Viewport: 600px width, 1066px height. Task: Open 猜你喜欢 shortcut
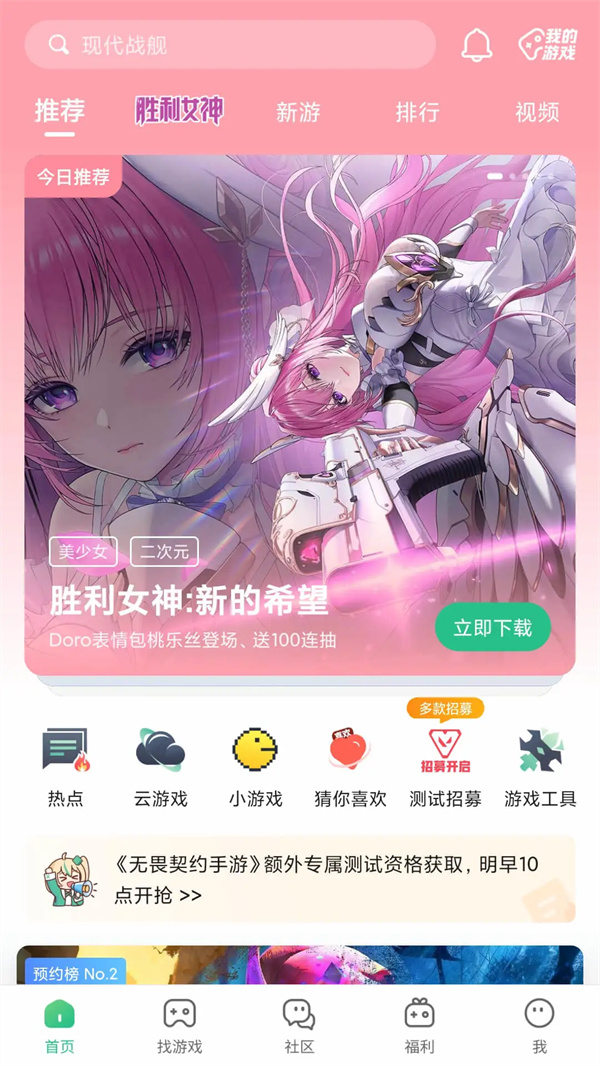click(x=350, y=767)
